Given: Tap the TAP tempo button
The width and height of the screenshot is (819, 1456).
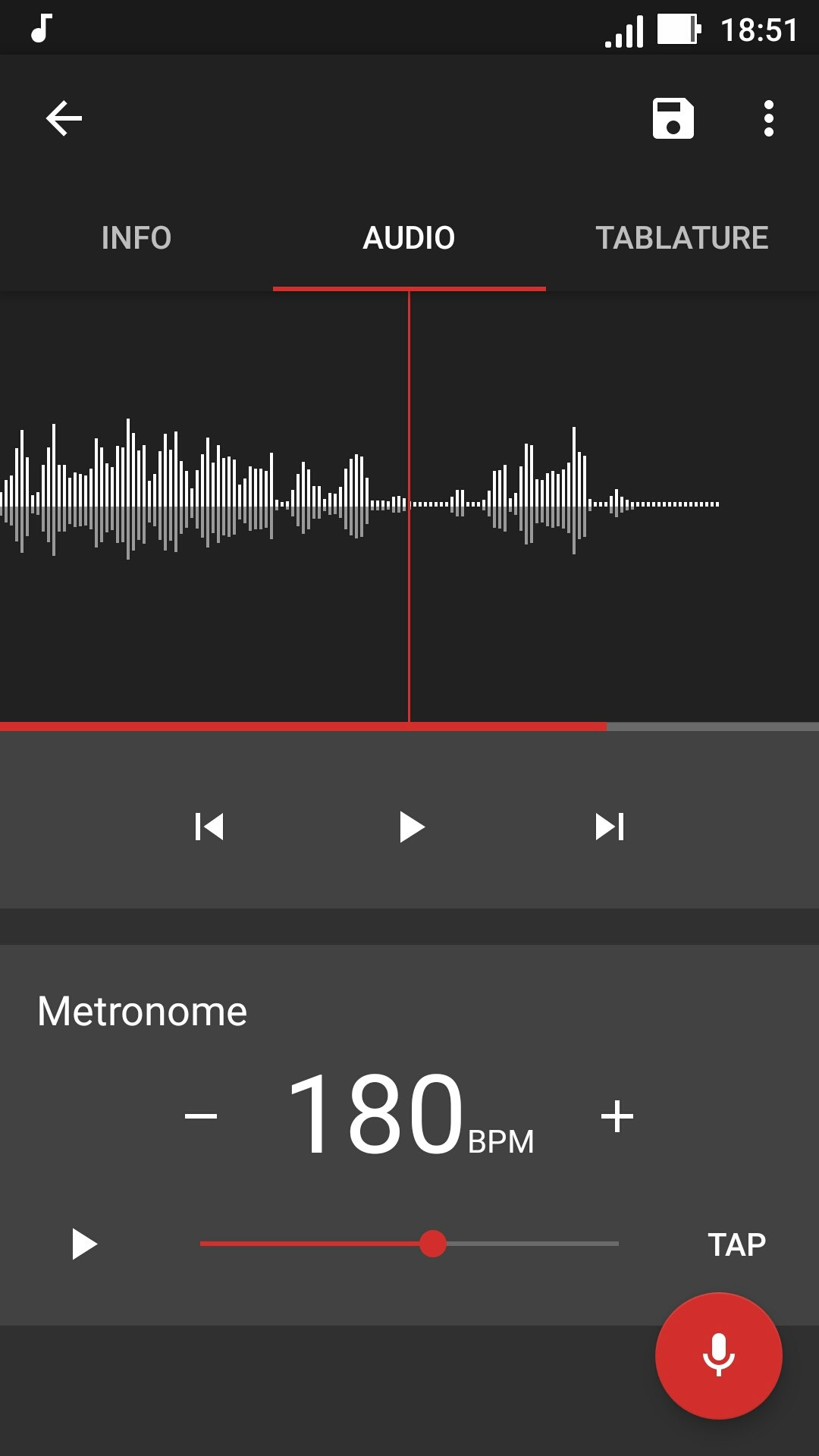Looking at the screenshot, I should (736, 1244).
